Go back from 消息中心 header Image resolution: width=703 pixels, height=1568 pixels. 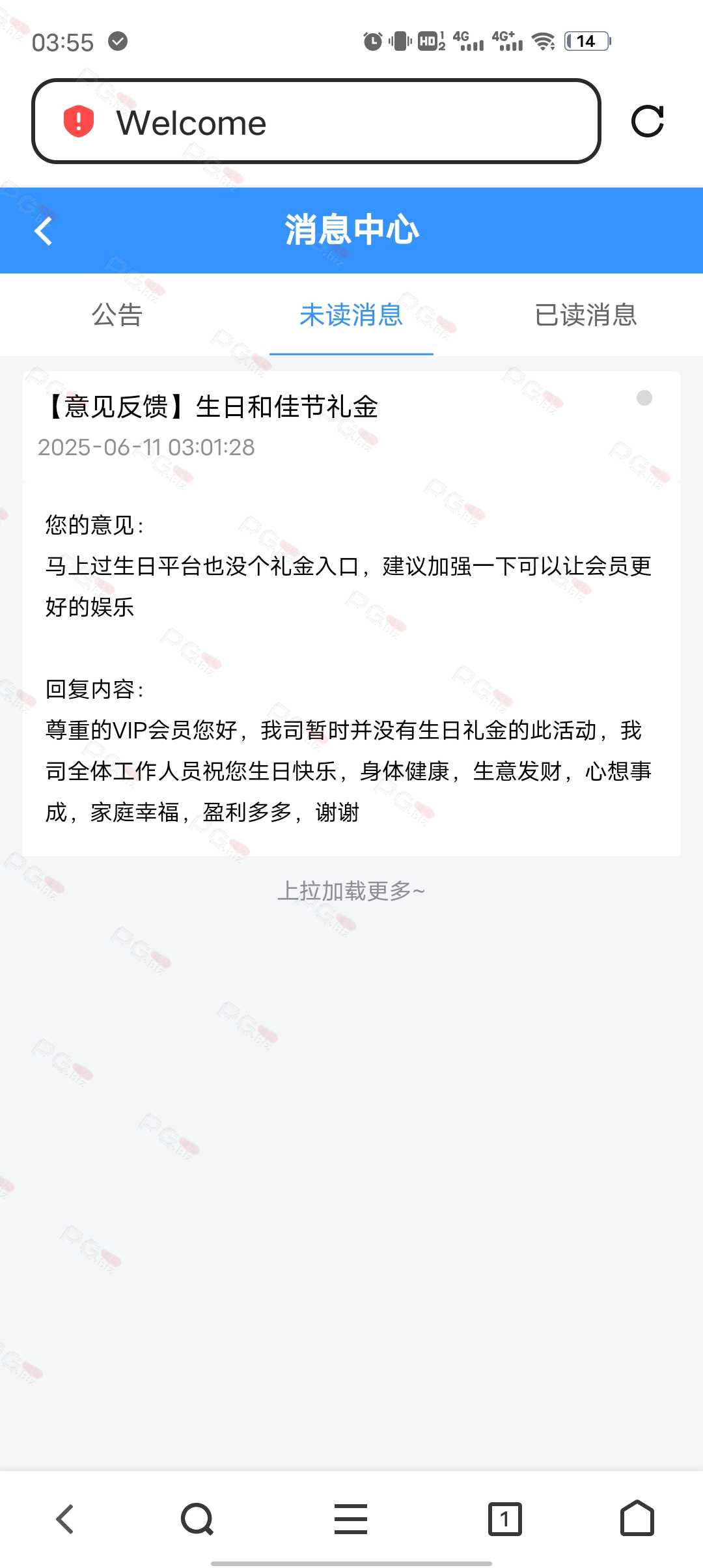click(44, 231)
